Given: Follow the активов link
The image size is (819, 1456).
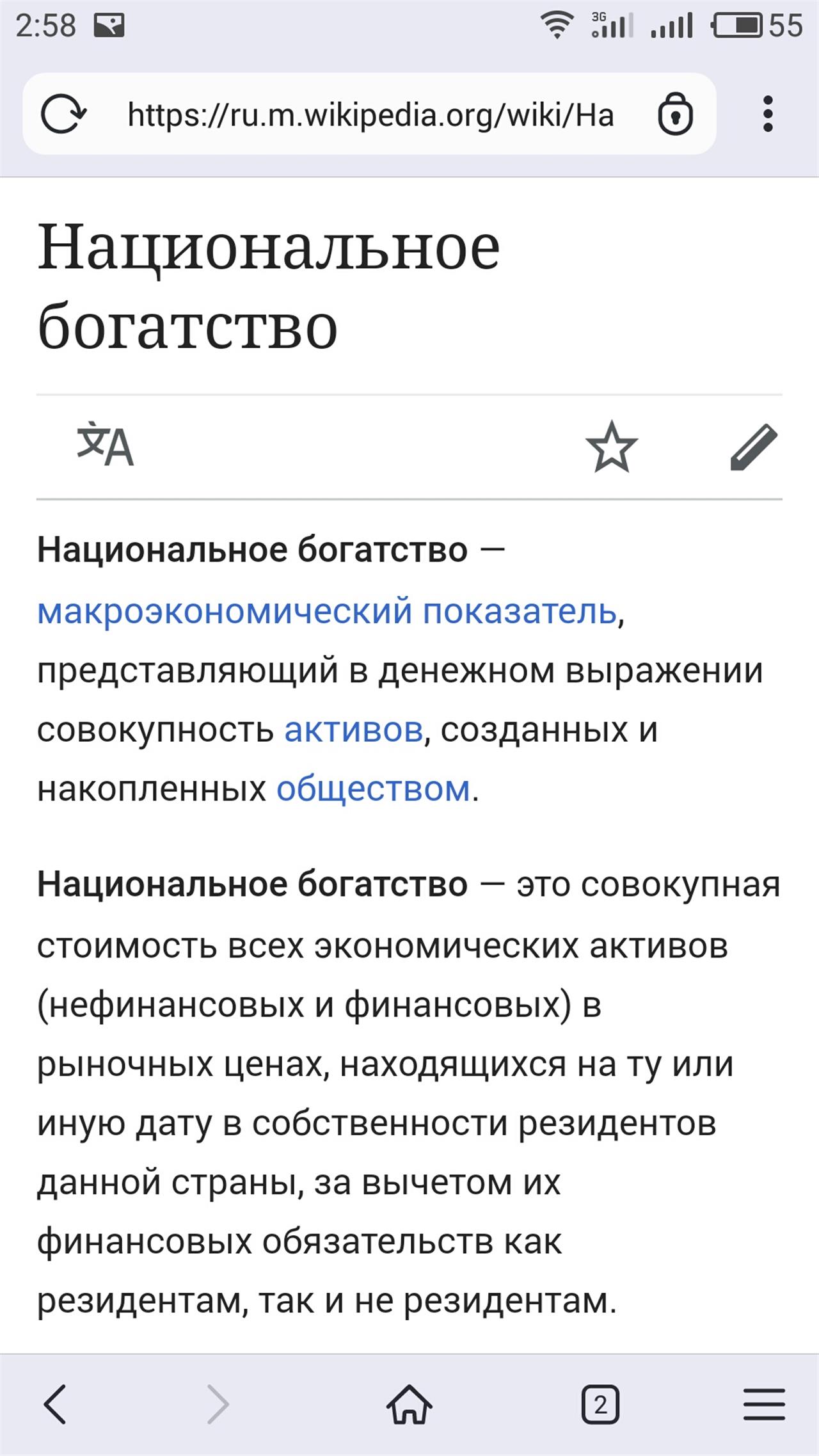Looking at the screenshot, I should click(353, 730).
